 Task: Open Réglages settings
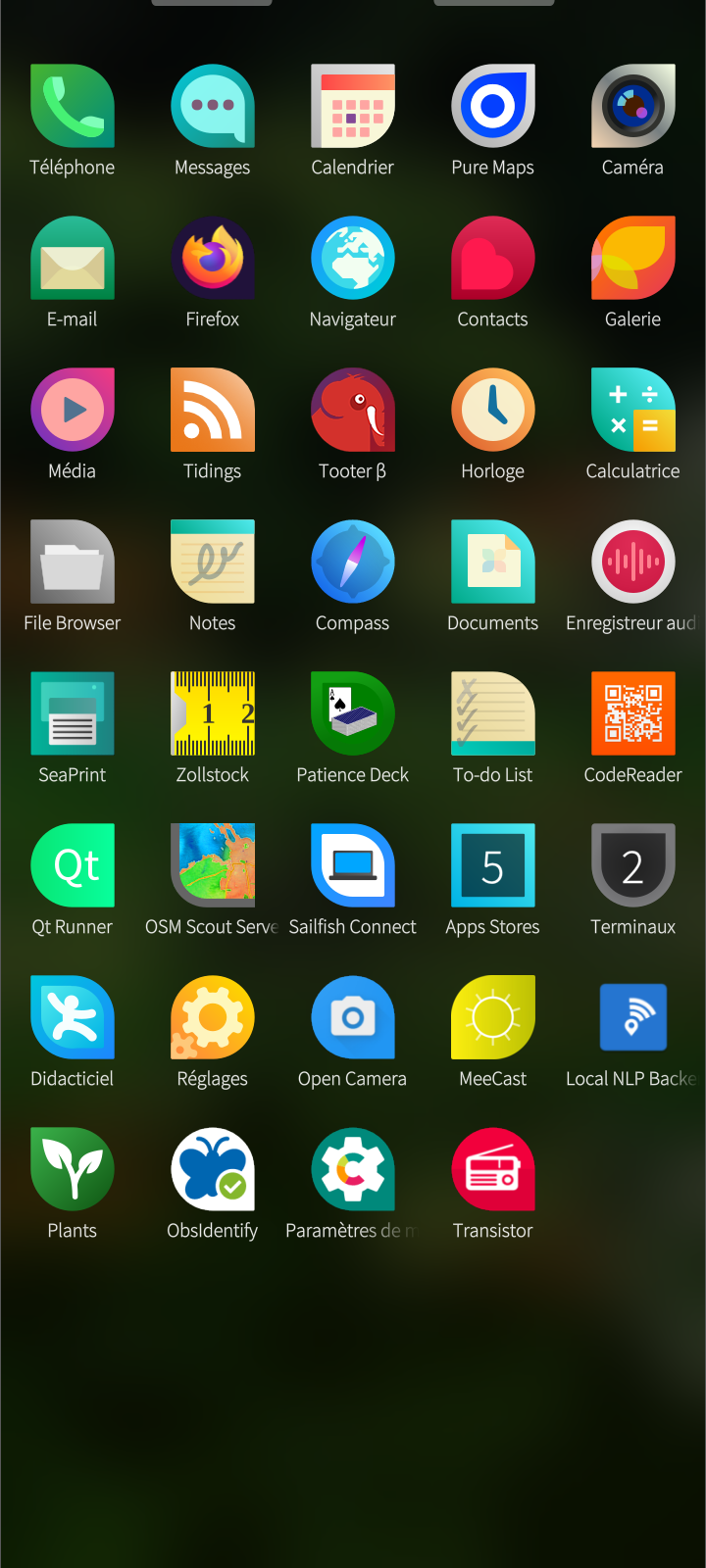213,1017
